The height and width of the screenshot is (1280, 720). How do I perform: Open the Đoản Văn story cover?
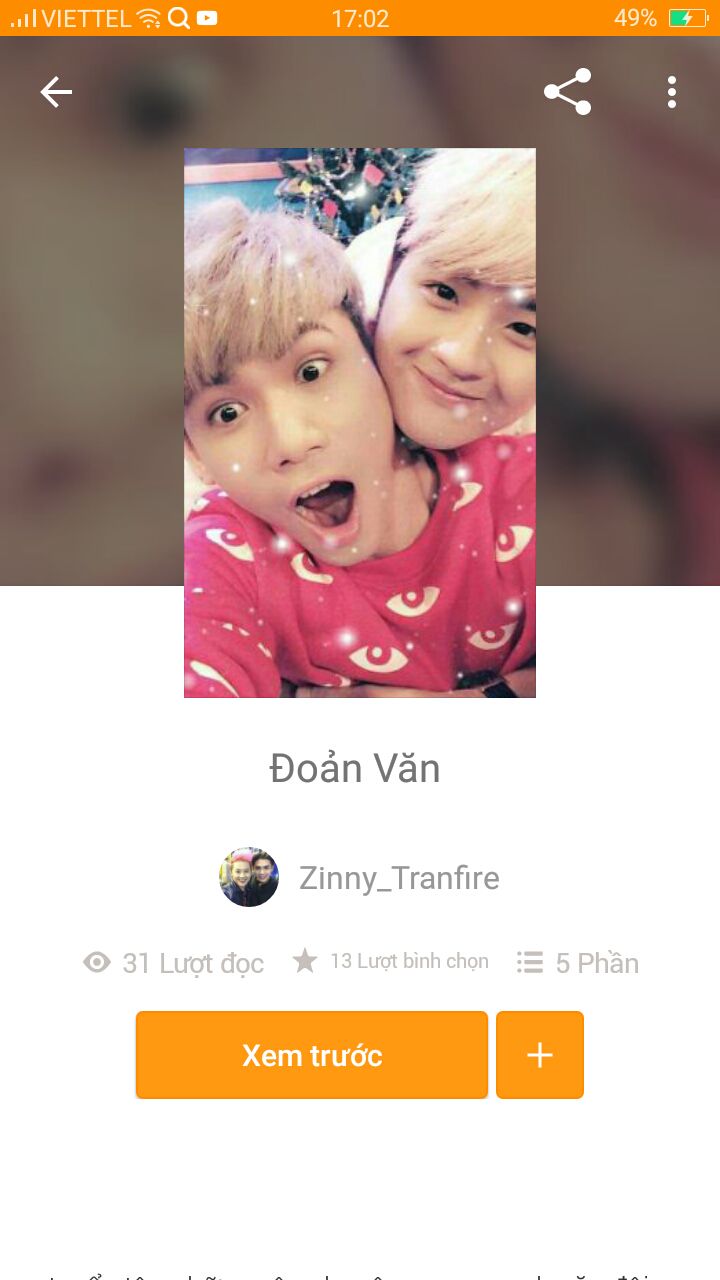click(360, 422)
